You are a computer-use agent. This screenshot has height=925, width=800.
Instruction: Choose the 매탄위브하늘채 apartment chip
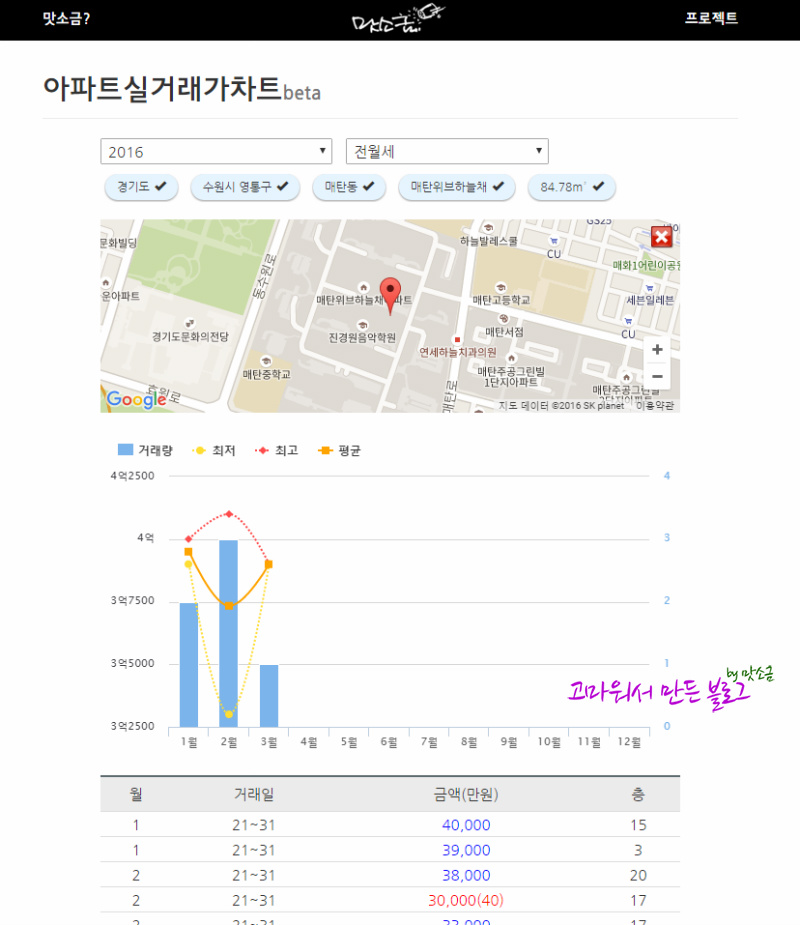pyautogui.click(x=457, y=187)
